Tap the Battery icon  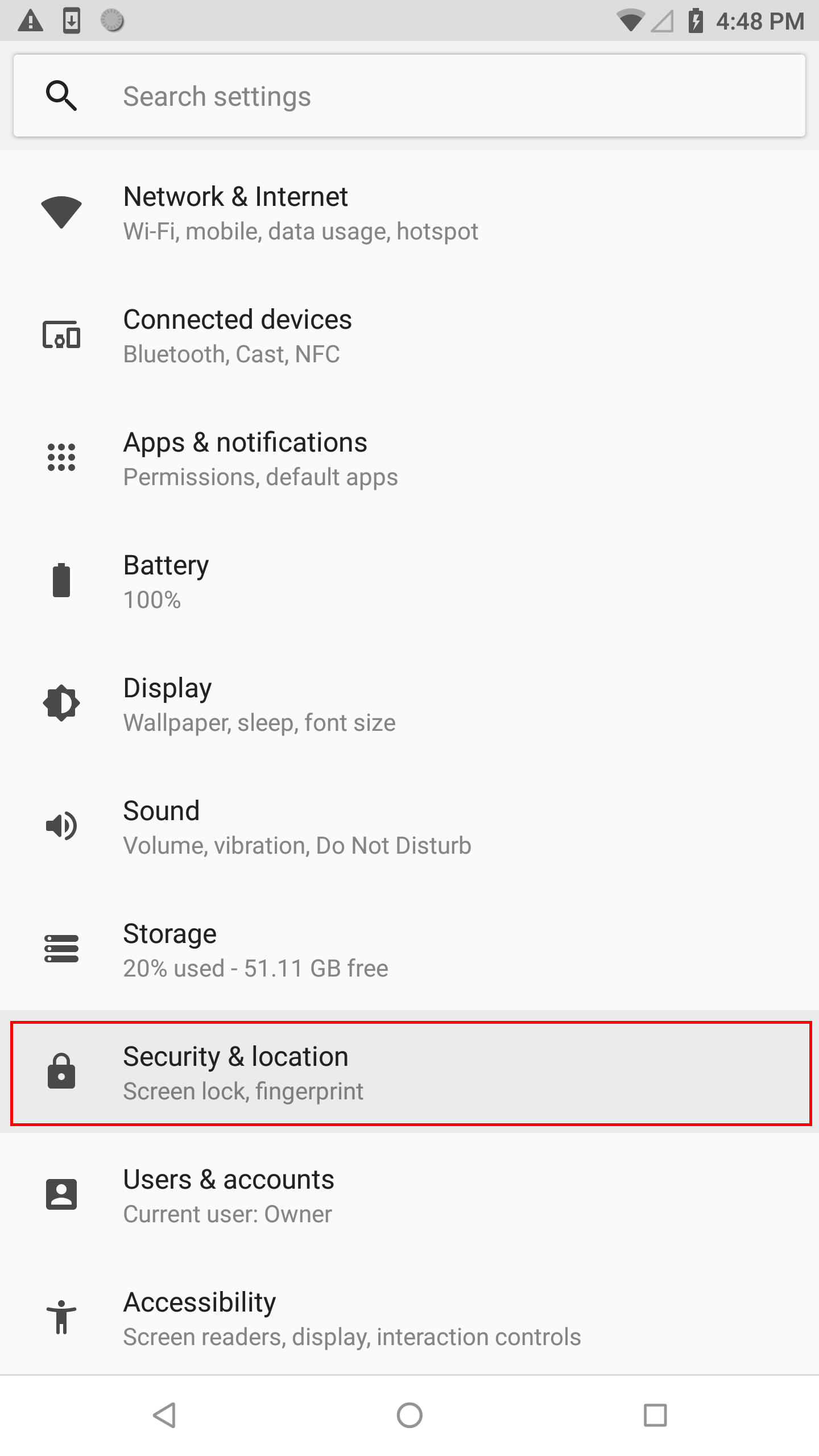[x=61, y=581]
